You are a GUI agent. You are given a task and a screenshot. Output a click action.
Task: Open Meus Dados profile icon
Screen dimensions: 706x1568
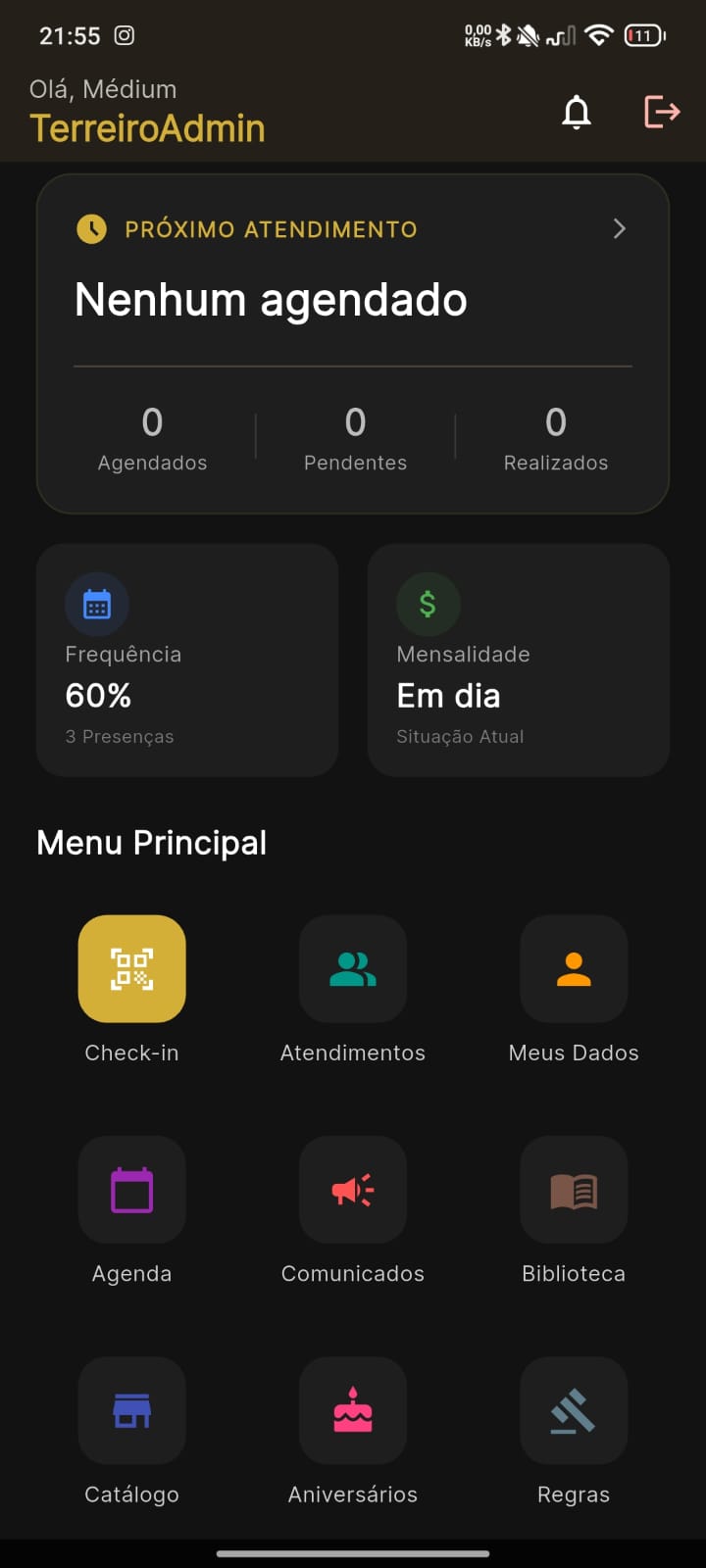click(574, 968)
